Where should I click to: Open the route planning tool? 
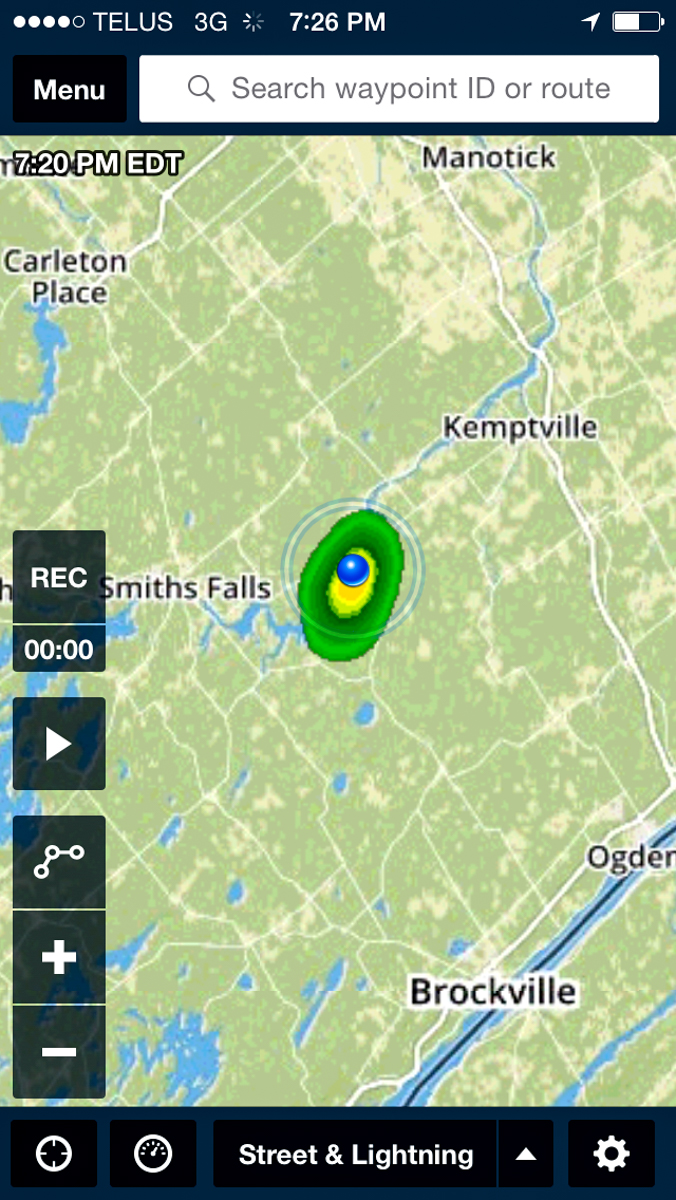coord(59,862)
